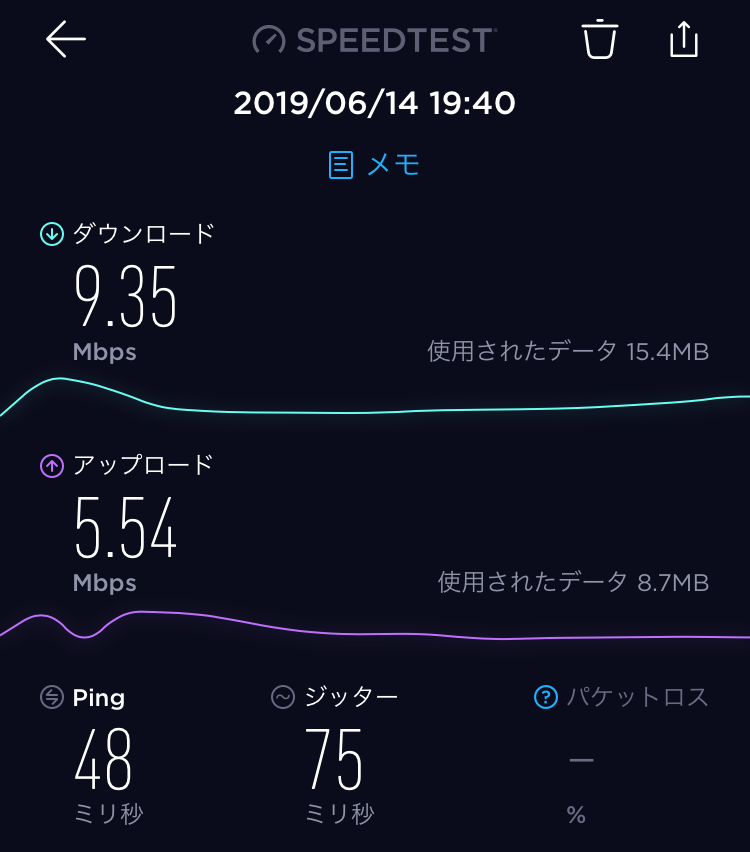
Task: Tap the パケットロス help icon
Action: point(545,697)
